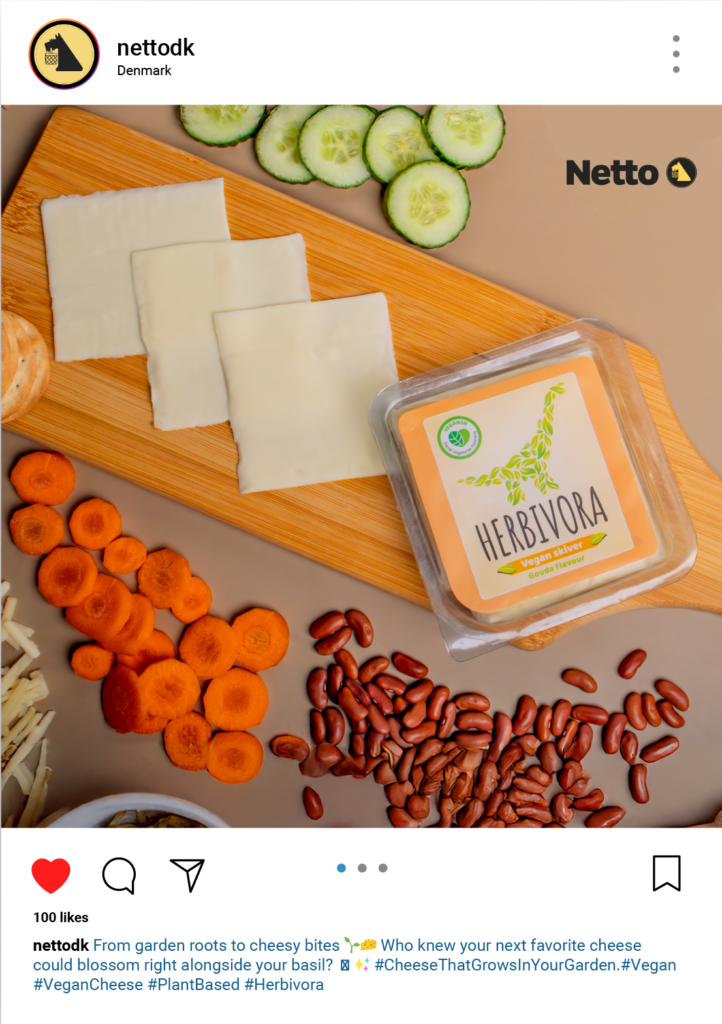Open the Denmark location tag

[x=144, y=71]
